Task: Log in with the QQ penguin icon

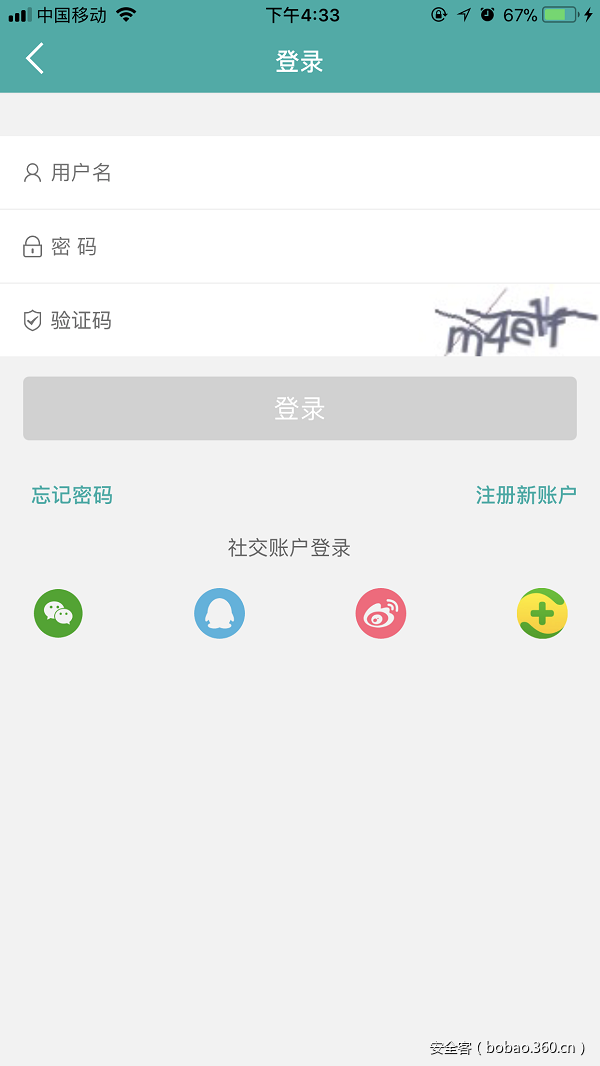Action: click(x=219, y=613)
